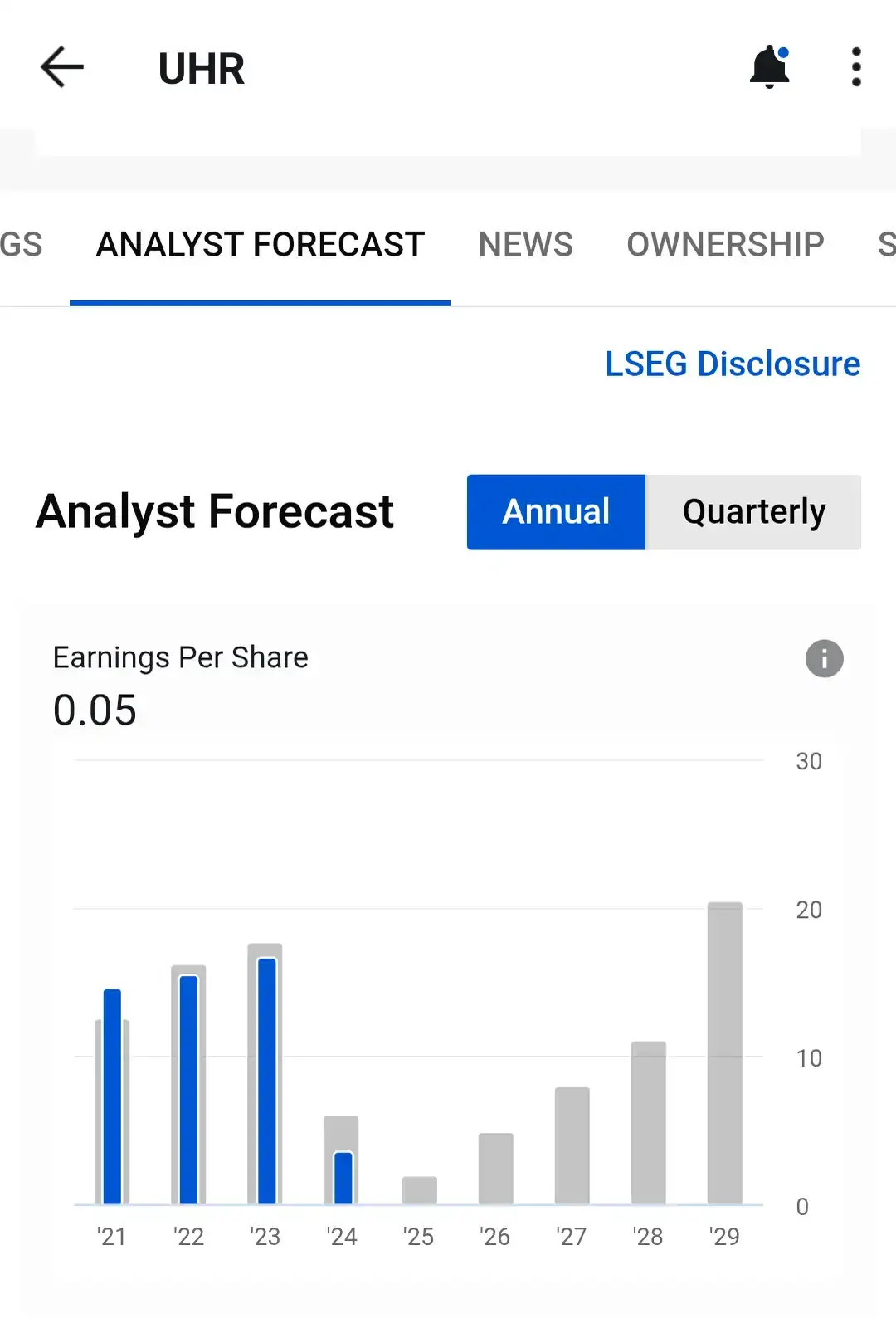Switch forecast to Quarterly
The image size is (896, 1328).
coord(753,512)
